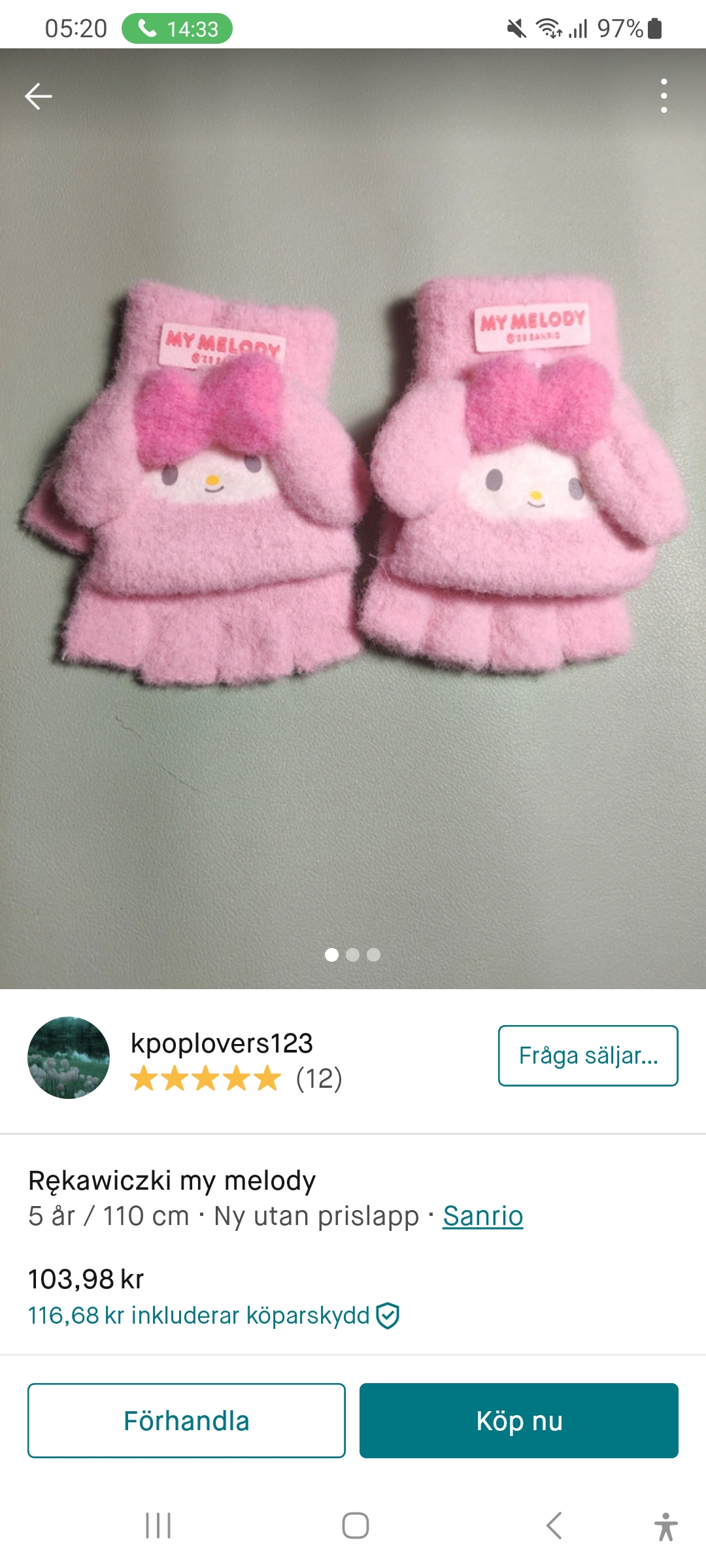Go back using the top-left arrow
The width and height of the screenshot is (706, 1568).
(38, 97)
